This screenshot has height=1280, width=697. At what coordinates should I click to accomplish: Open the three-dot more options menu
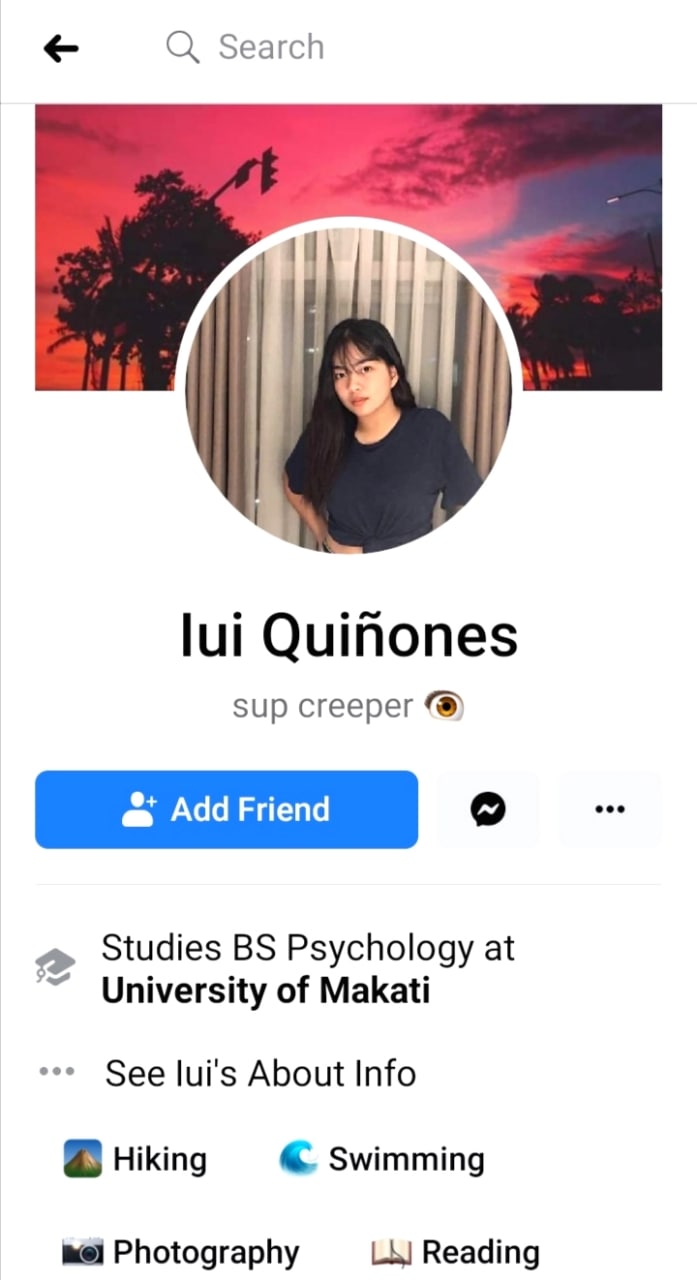coord(610,809)
